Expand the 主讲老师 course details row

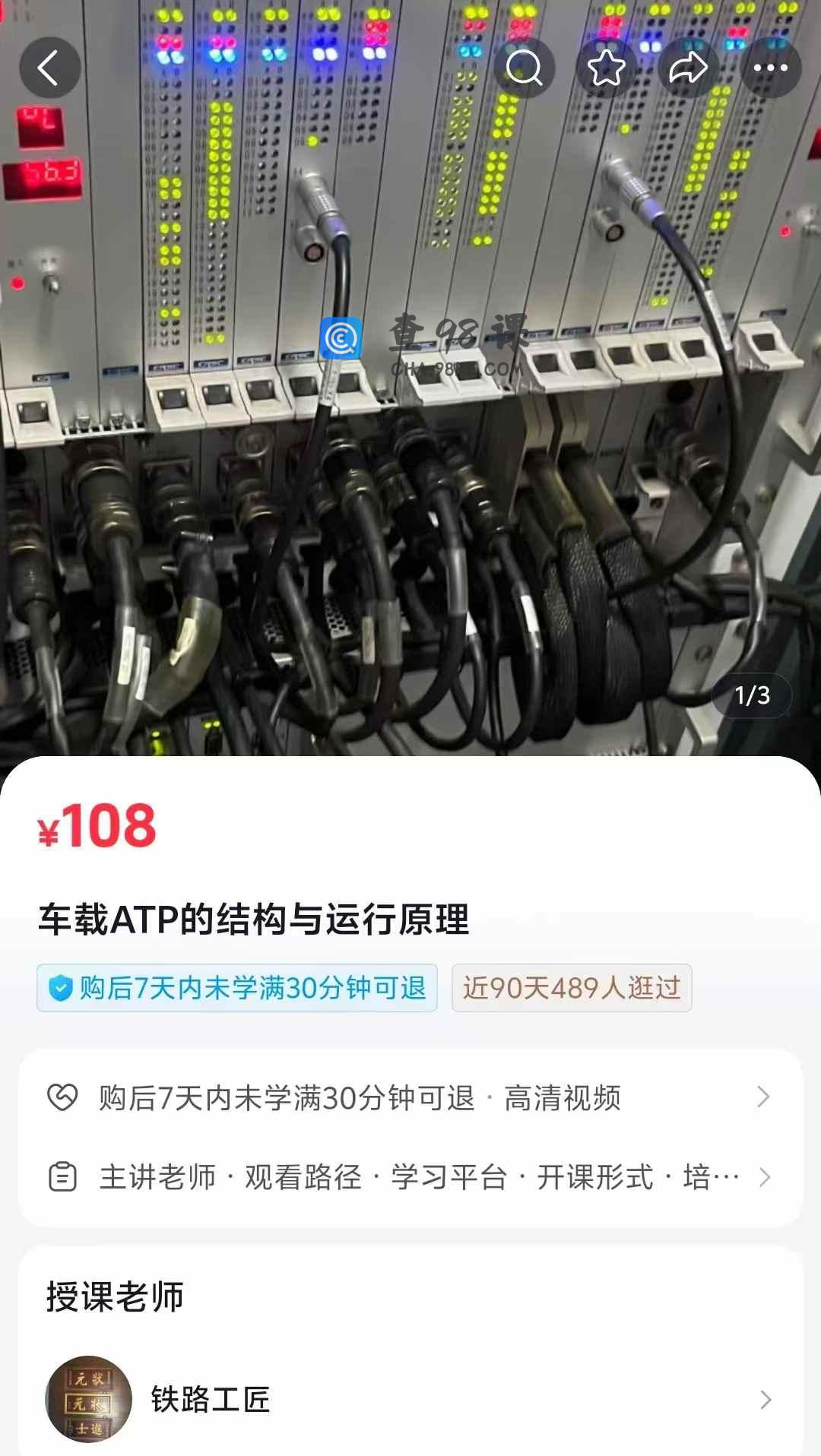410,1177
